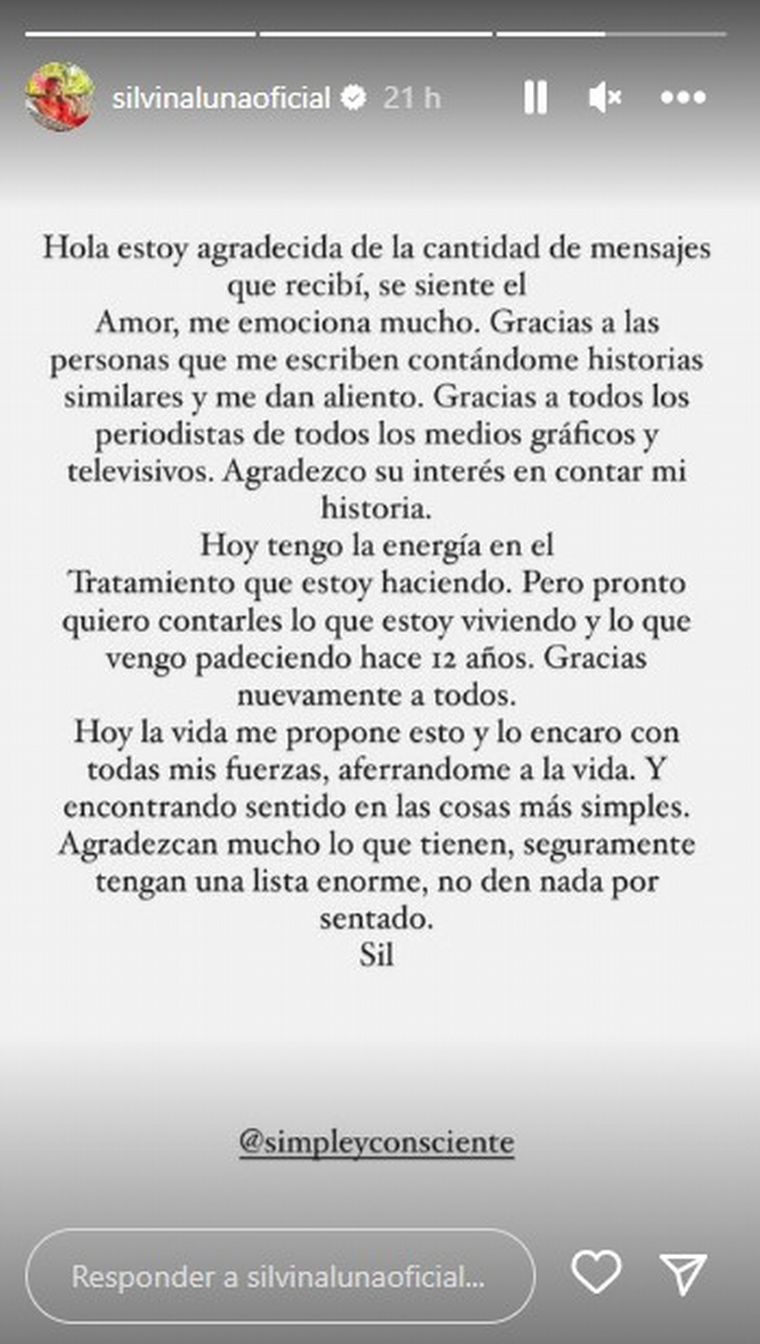The height and width of the screenshot is (1344, 760).
Task: Open the @simpleyconsciente mention
Action: (x=376, y=1141)
